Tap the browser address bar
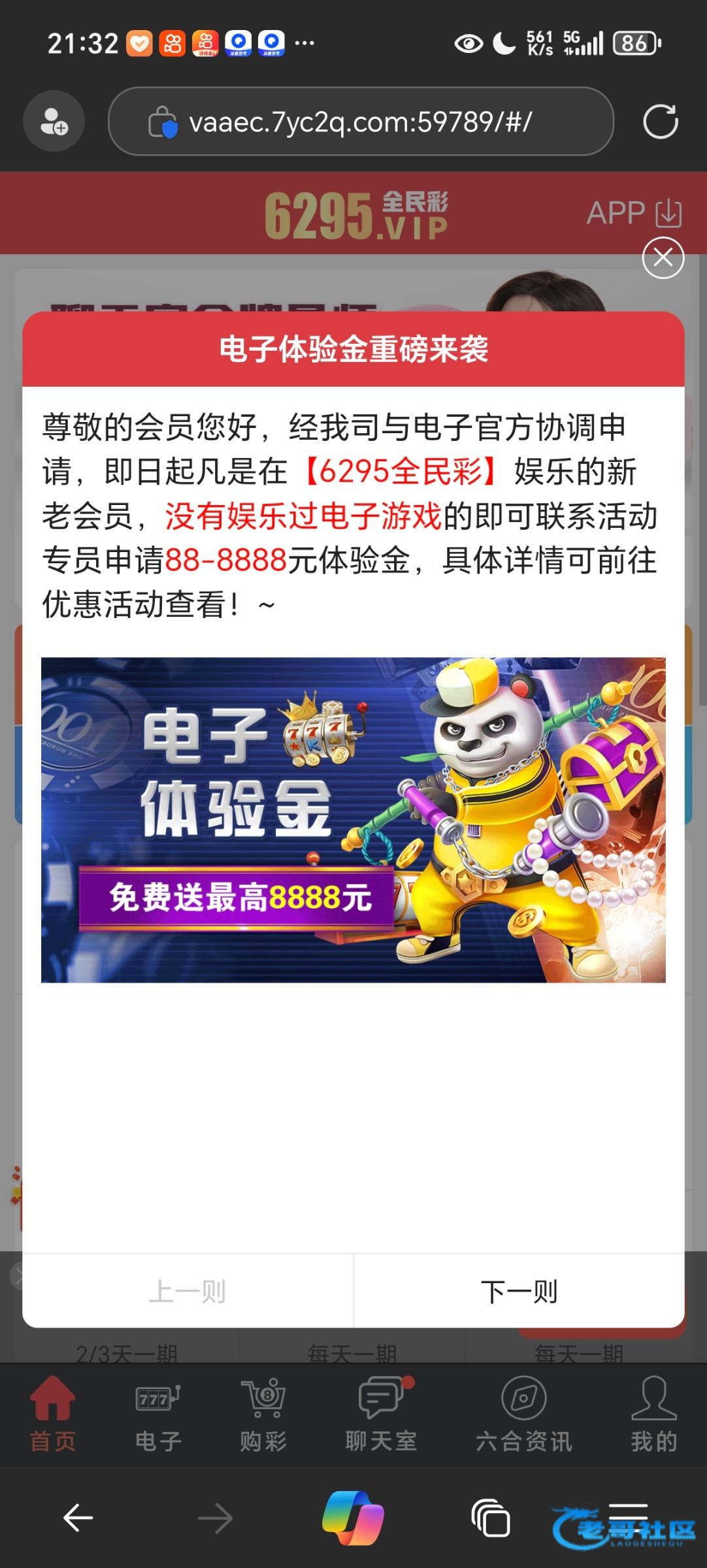Screen dimensions: 707x1568 point(361,122)
